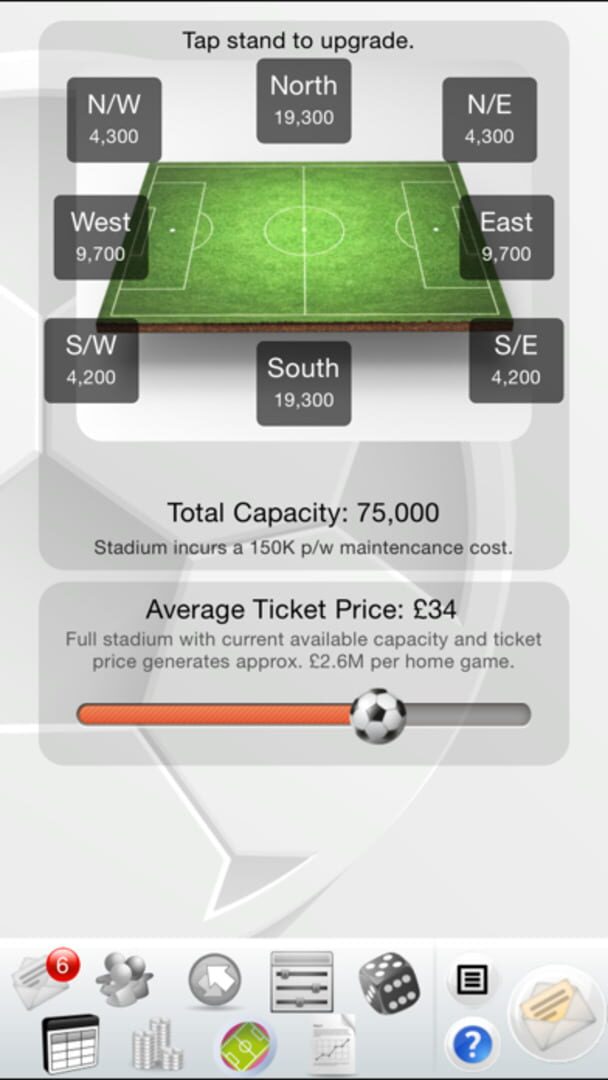Open the finances coin stacks icon
The height and width of the screenshot is (1080, 608).
[158, 1045]
